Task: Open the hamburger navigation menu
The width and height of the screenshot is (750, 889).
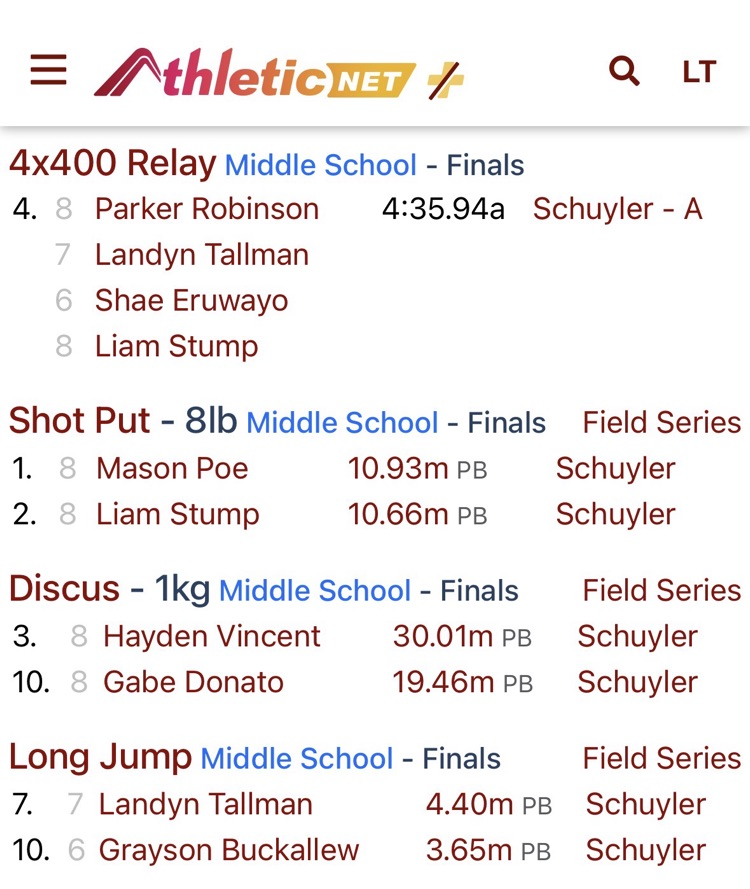Action: [48, 71]
